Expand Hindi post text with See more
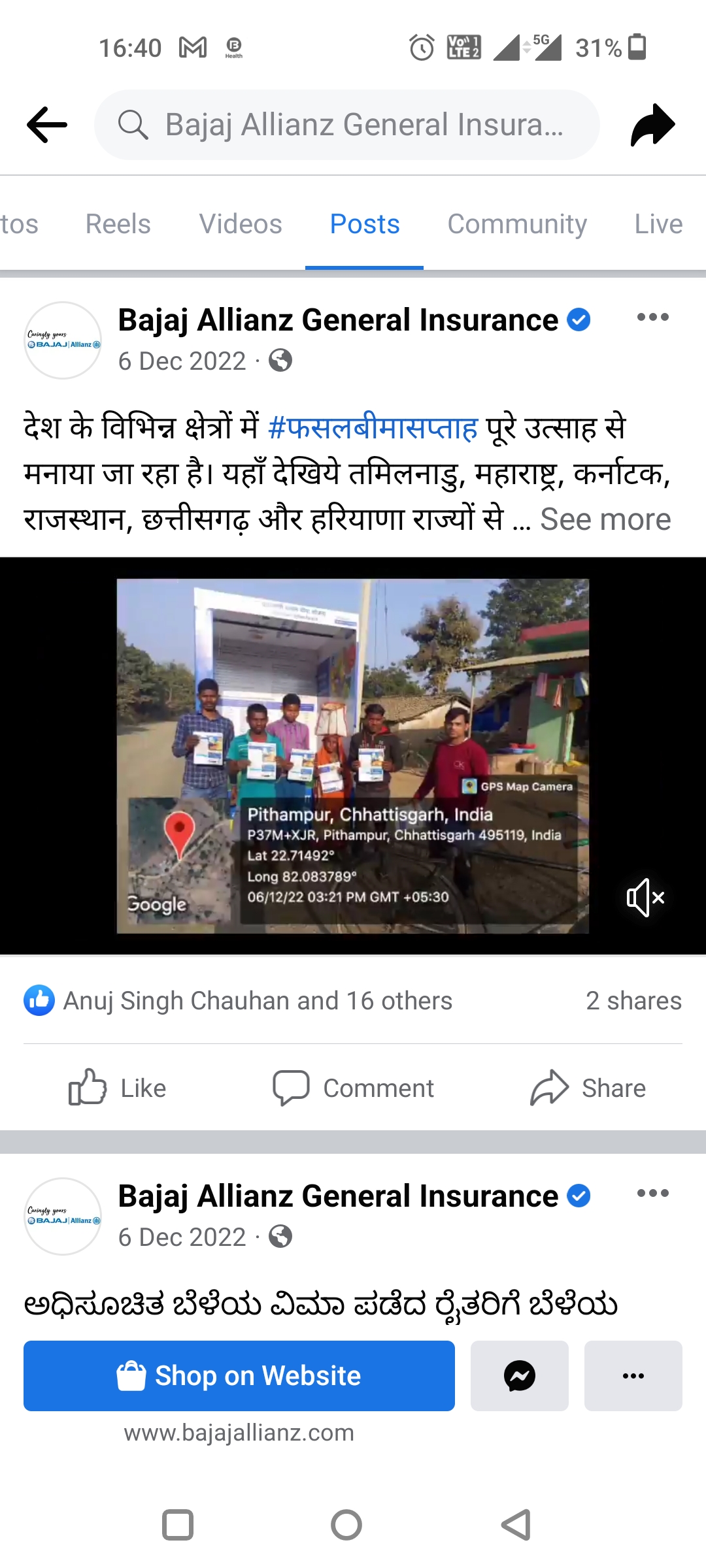Screen dimensions: 706x1568 click(x=605, y=520)
